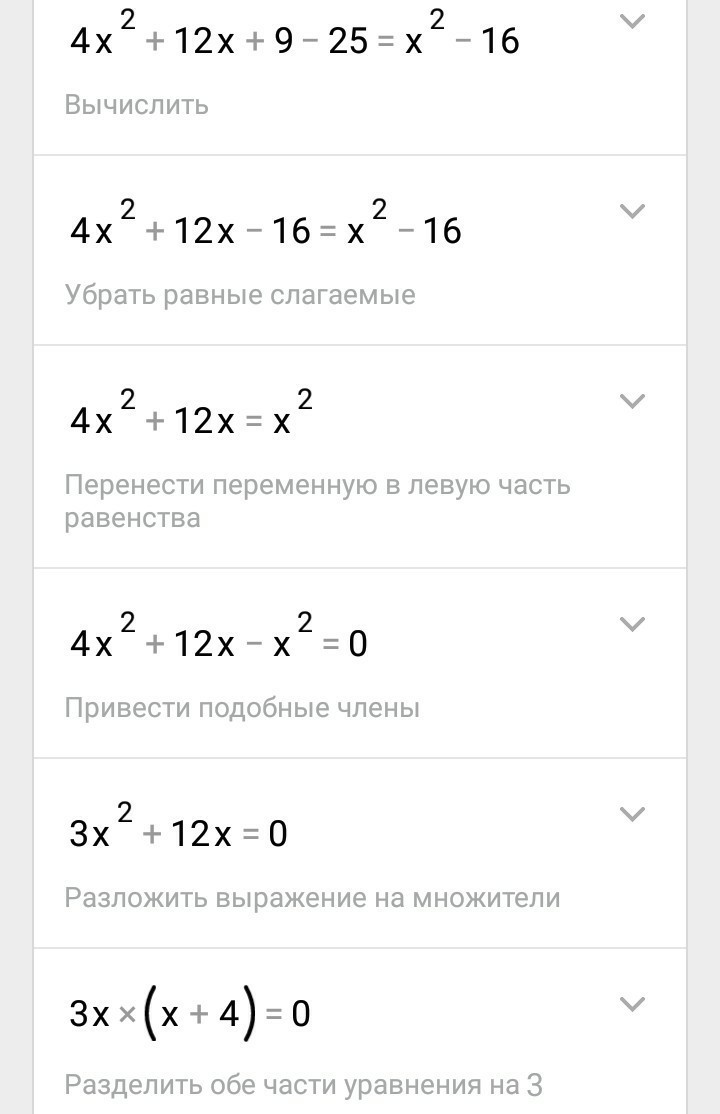Expand the Убрать равные слагаемые step
The width and height of the screenshot is (720, 1114).
pyautogui.click(x=632, y=211)
